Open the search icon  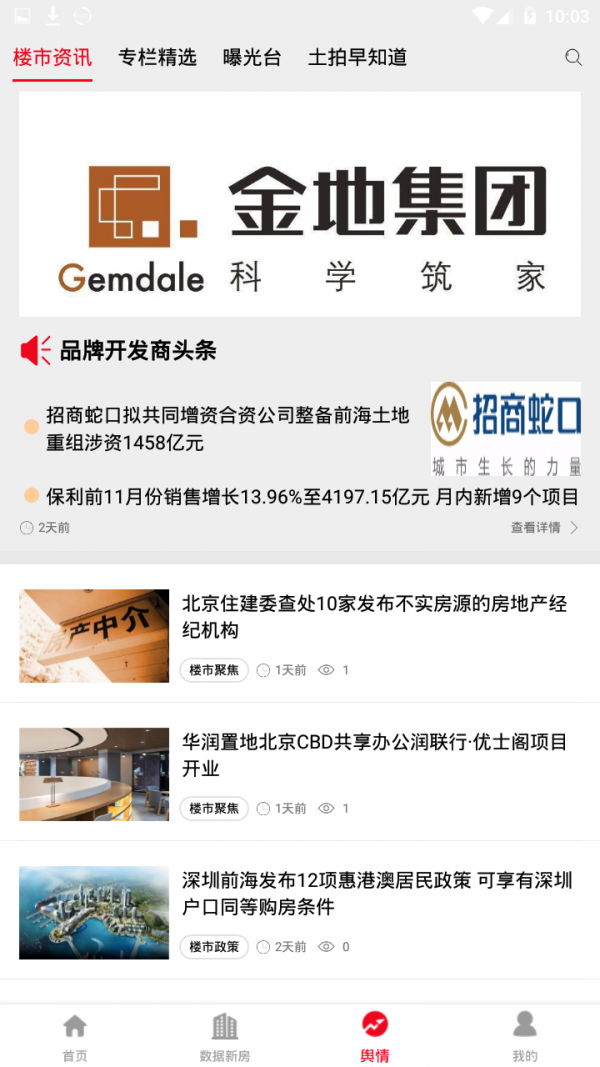tap(573, 58)
